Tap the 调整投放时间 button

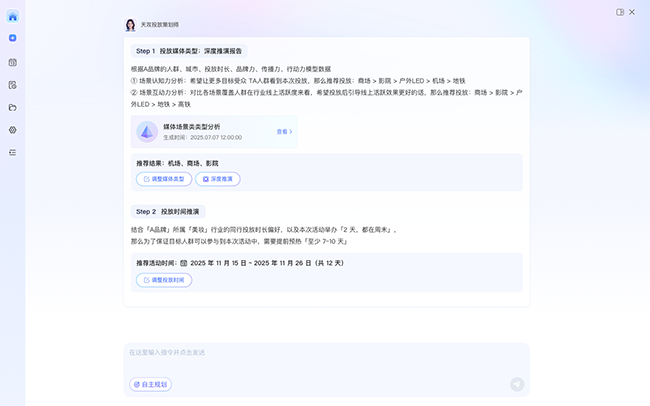[x=164, y=280]
